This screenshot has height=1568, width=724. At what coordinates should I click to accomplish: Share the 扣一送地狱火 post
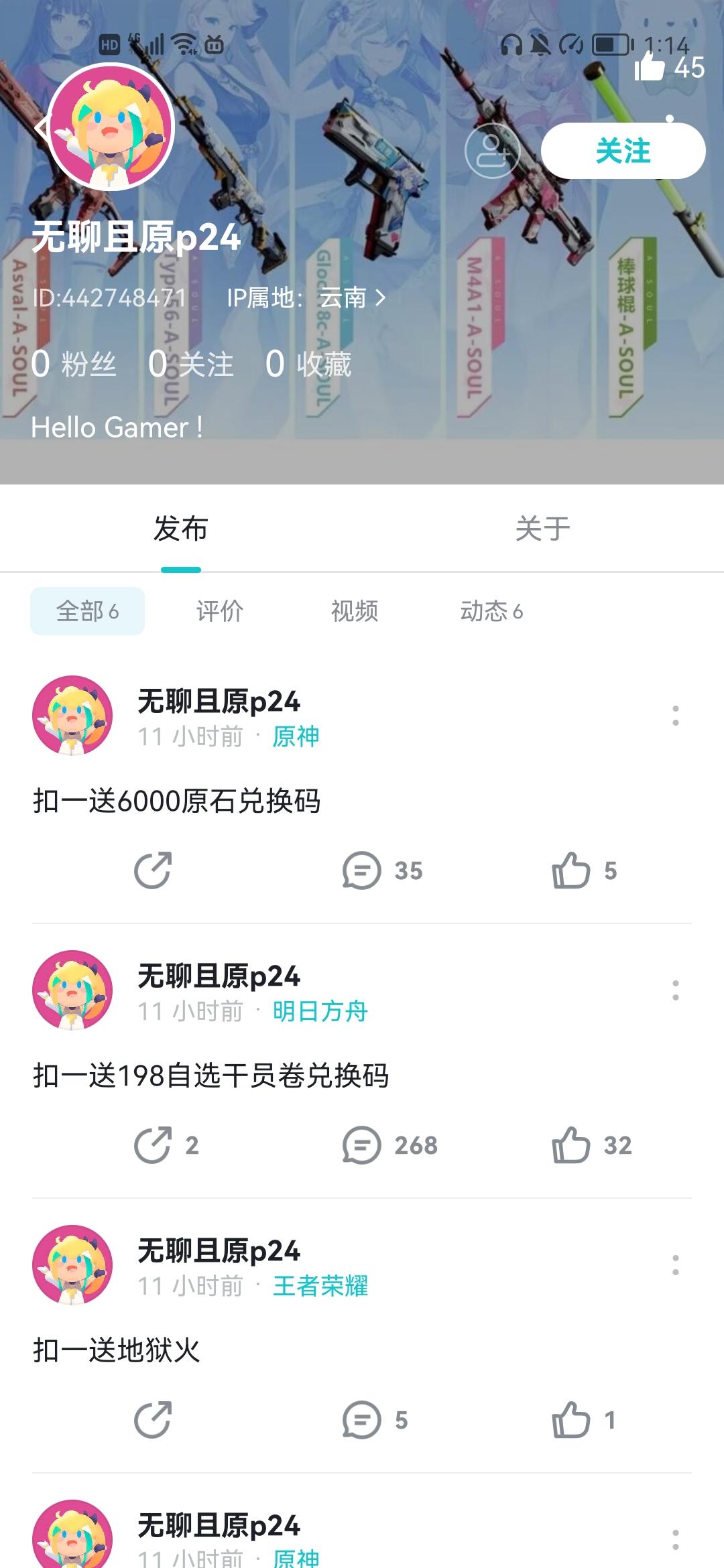pyautogui.click(x=153, y=1420)
